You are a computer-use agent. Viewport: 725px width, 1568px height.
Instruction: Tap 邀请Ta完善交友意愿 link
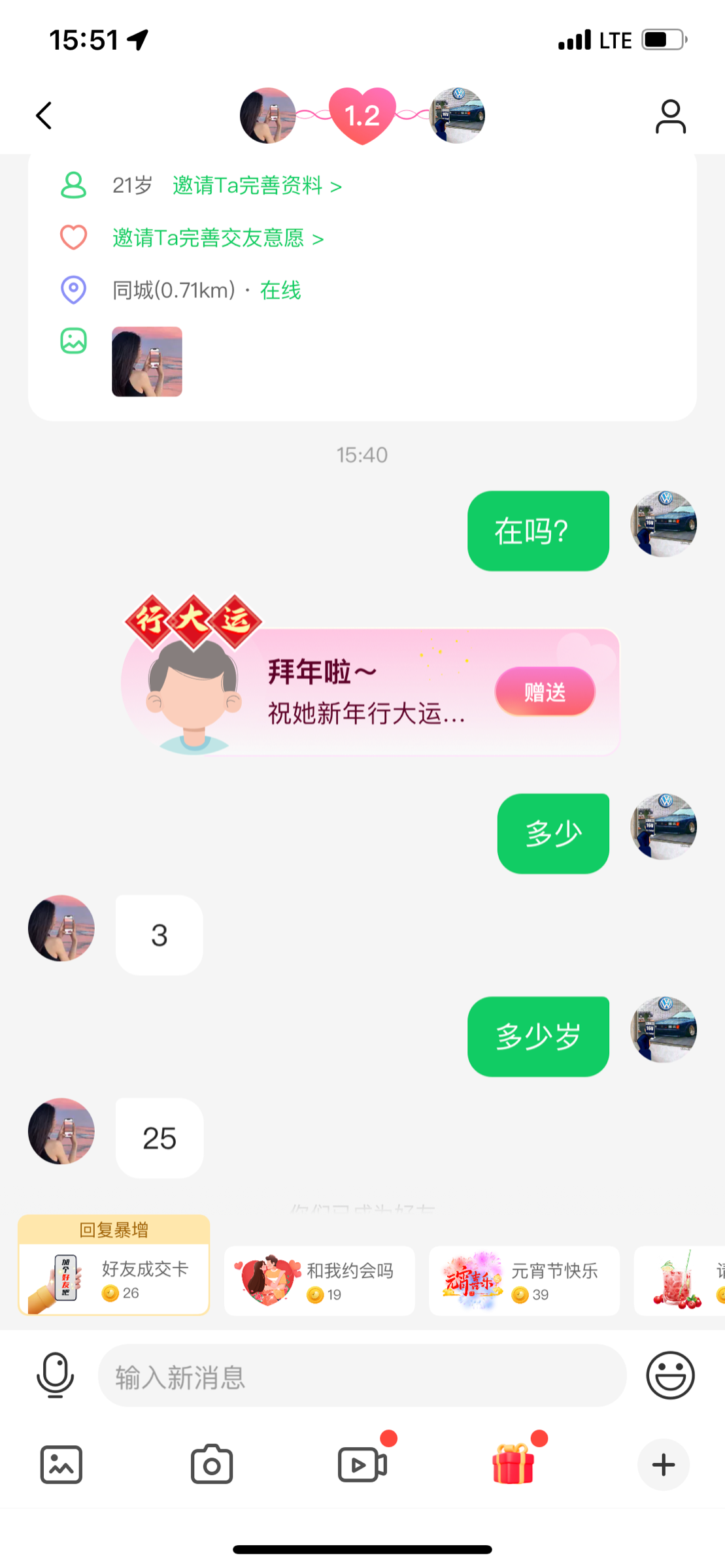coord(218,238)
